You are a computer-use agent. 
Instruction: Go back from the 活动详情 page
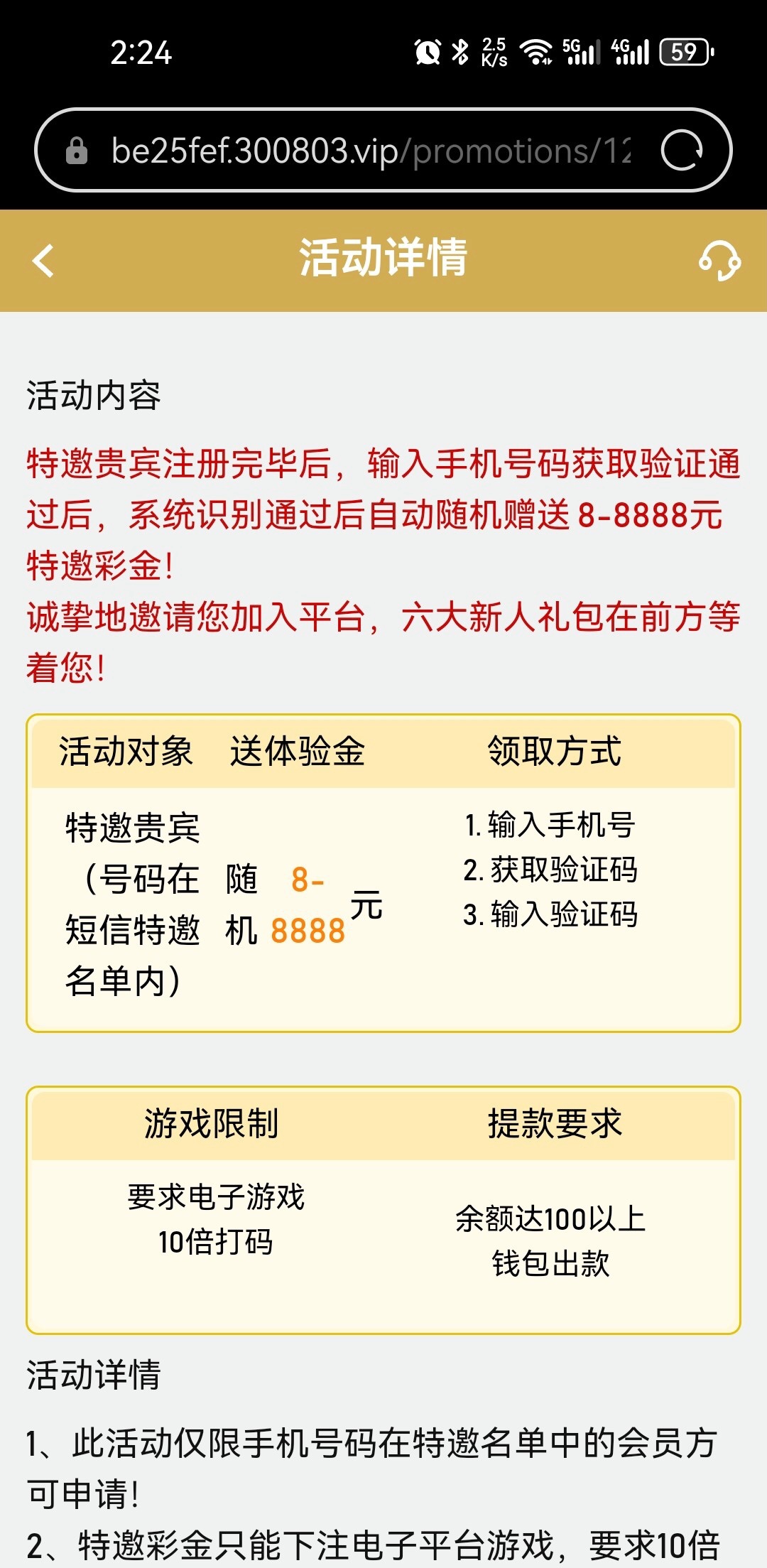click(43, 261)
